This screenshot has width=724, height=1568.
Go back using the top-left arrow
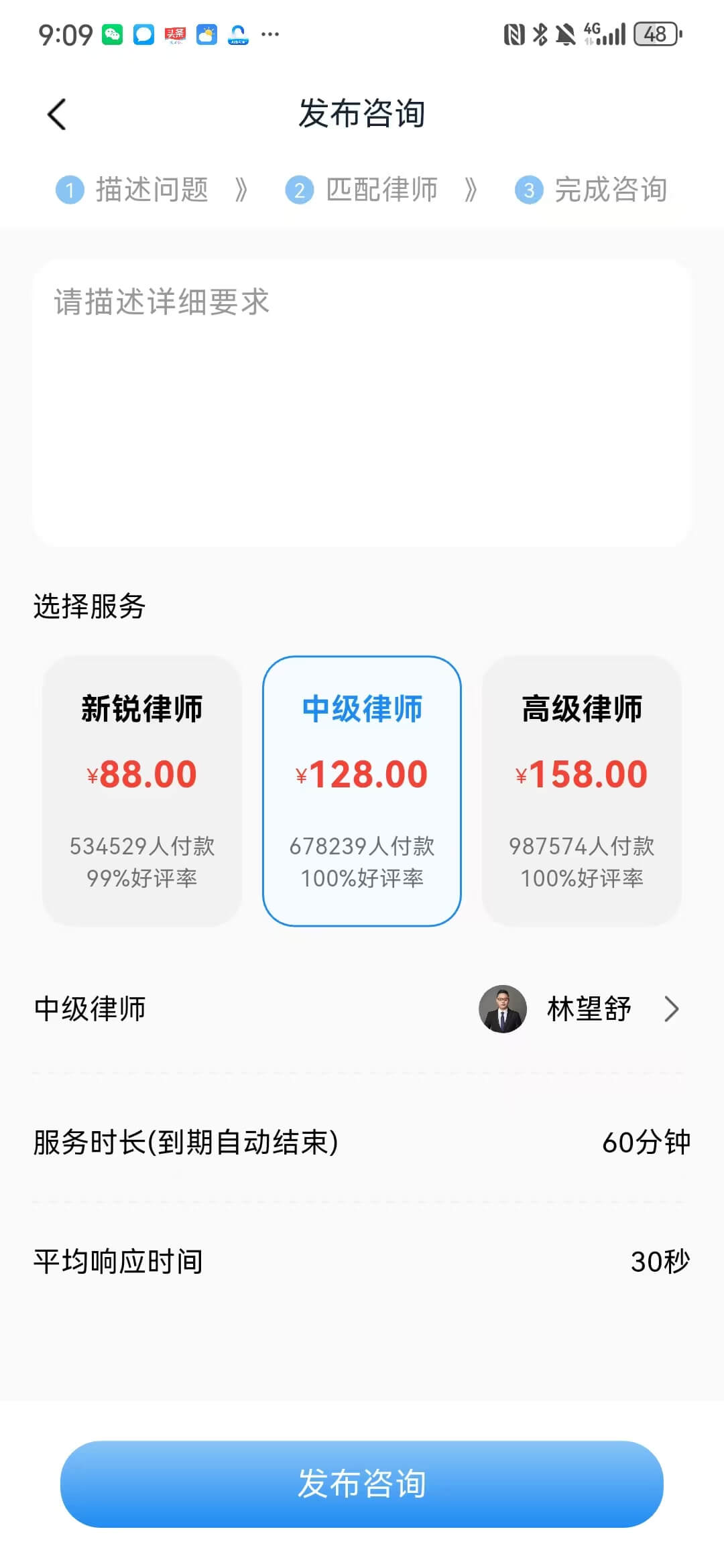coord(57,114)
